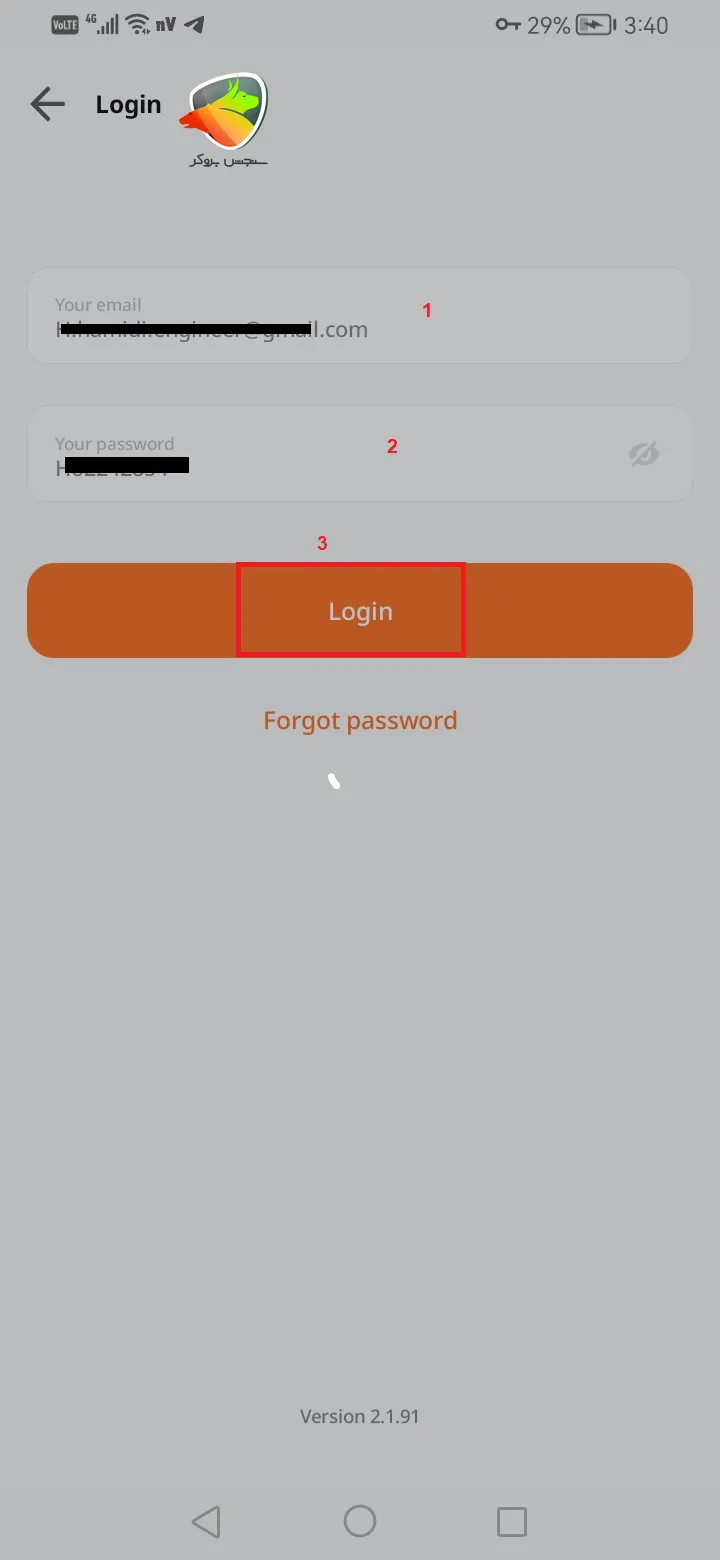Tap the Login button

(360, 610)
